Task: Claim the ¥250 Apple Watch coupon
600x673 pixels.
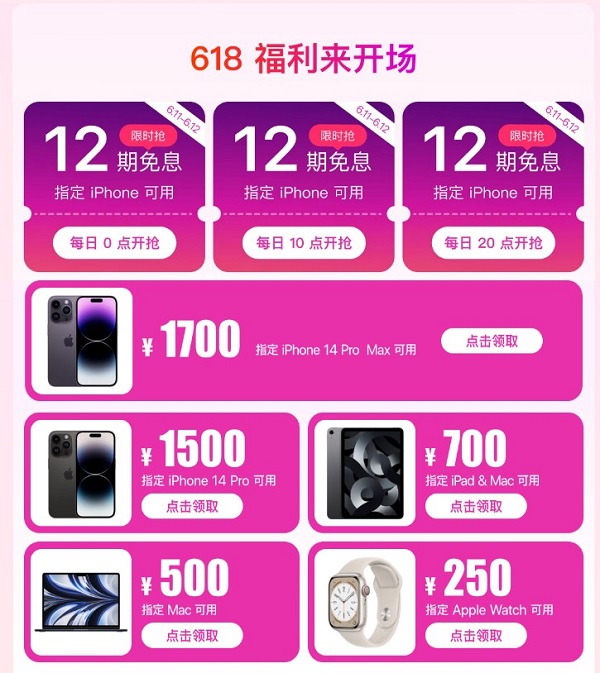Action: [475, 635]
